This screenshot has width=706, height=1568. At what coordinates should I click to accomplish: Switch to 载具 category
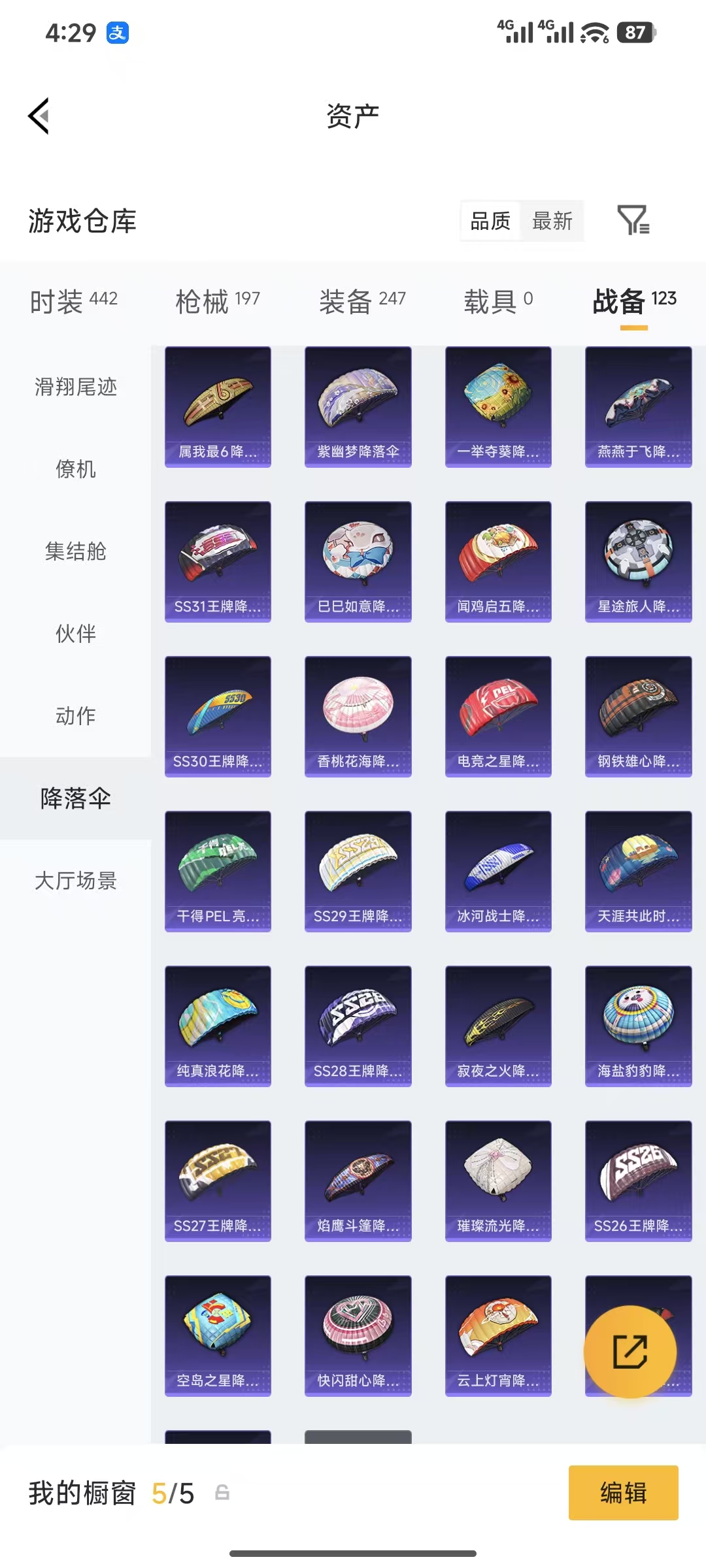498,300
